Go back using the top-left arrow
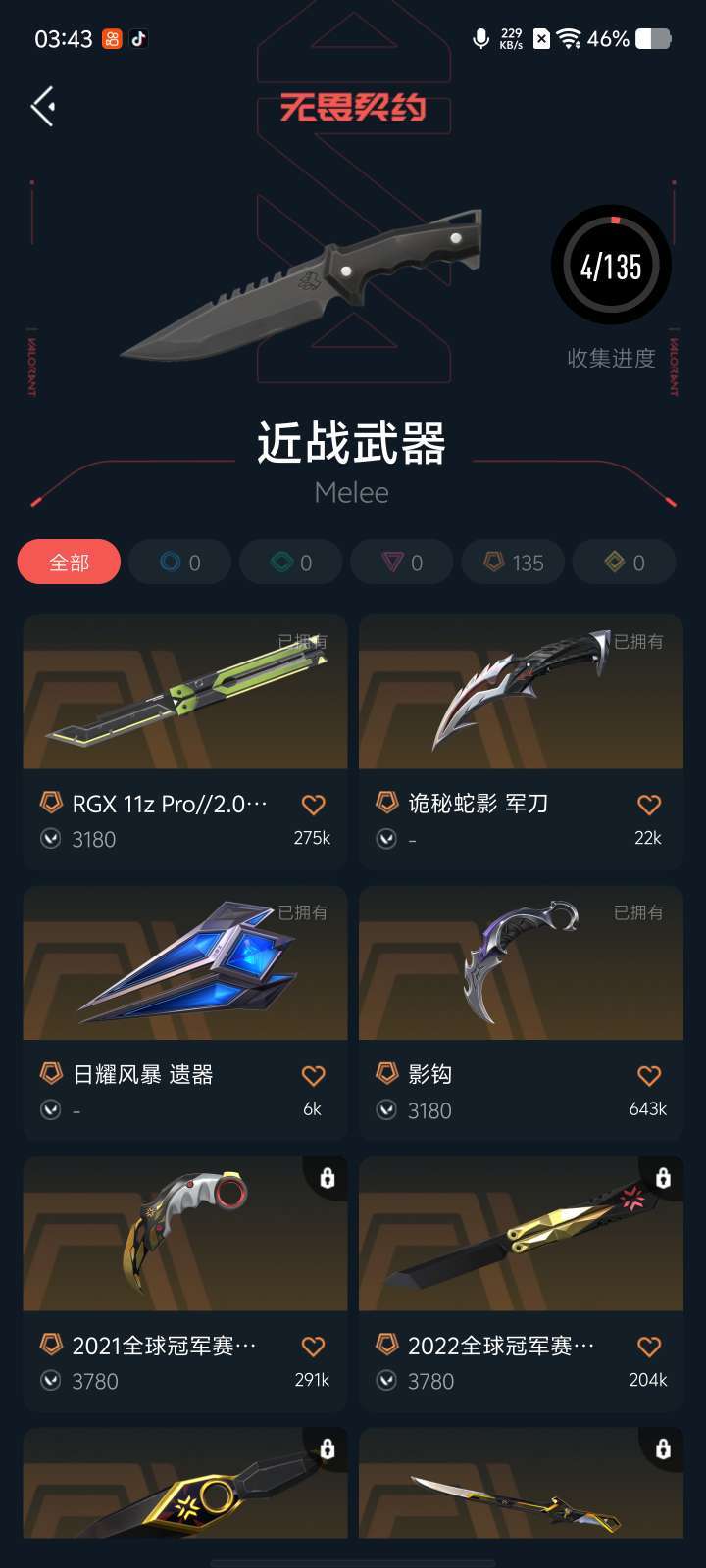Screen dimensions: 706x1568 pos(43,106)
